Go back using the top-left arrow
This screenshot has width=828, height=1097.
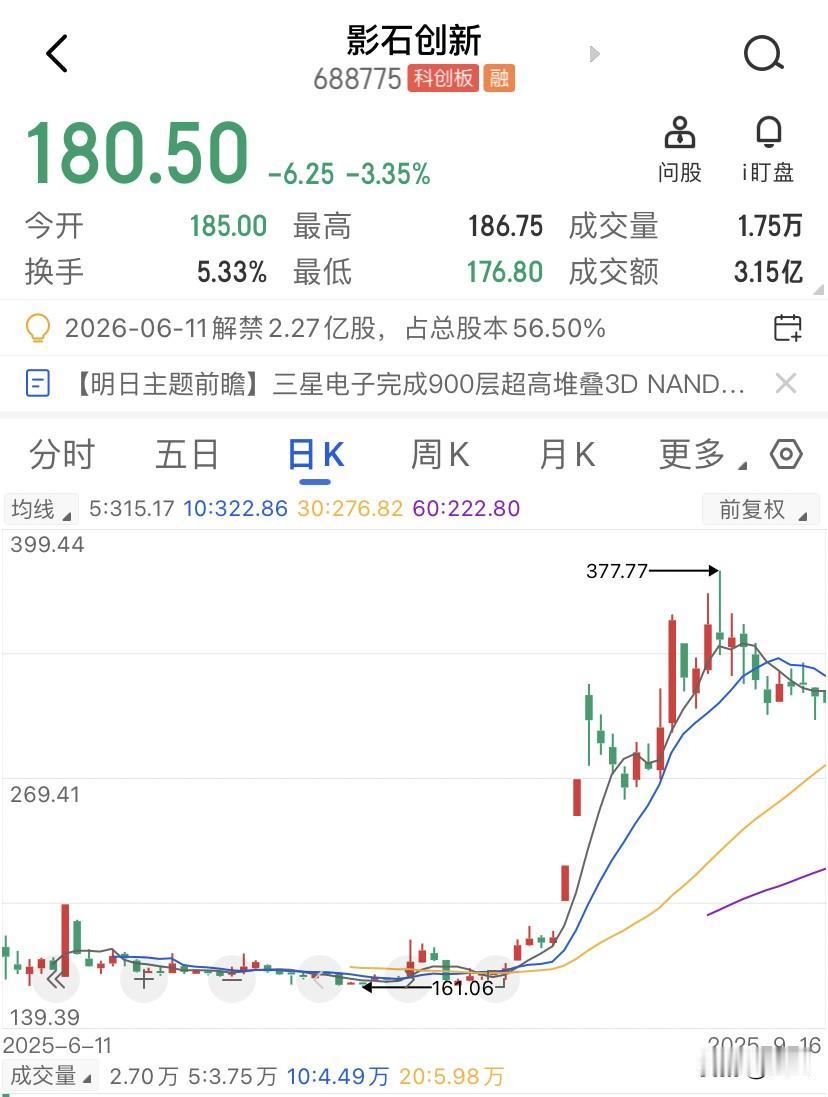[57, 53]
